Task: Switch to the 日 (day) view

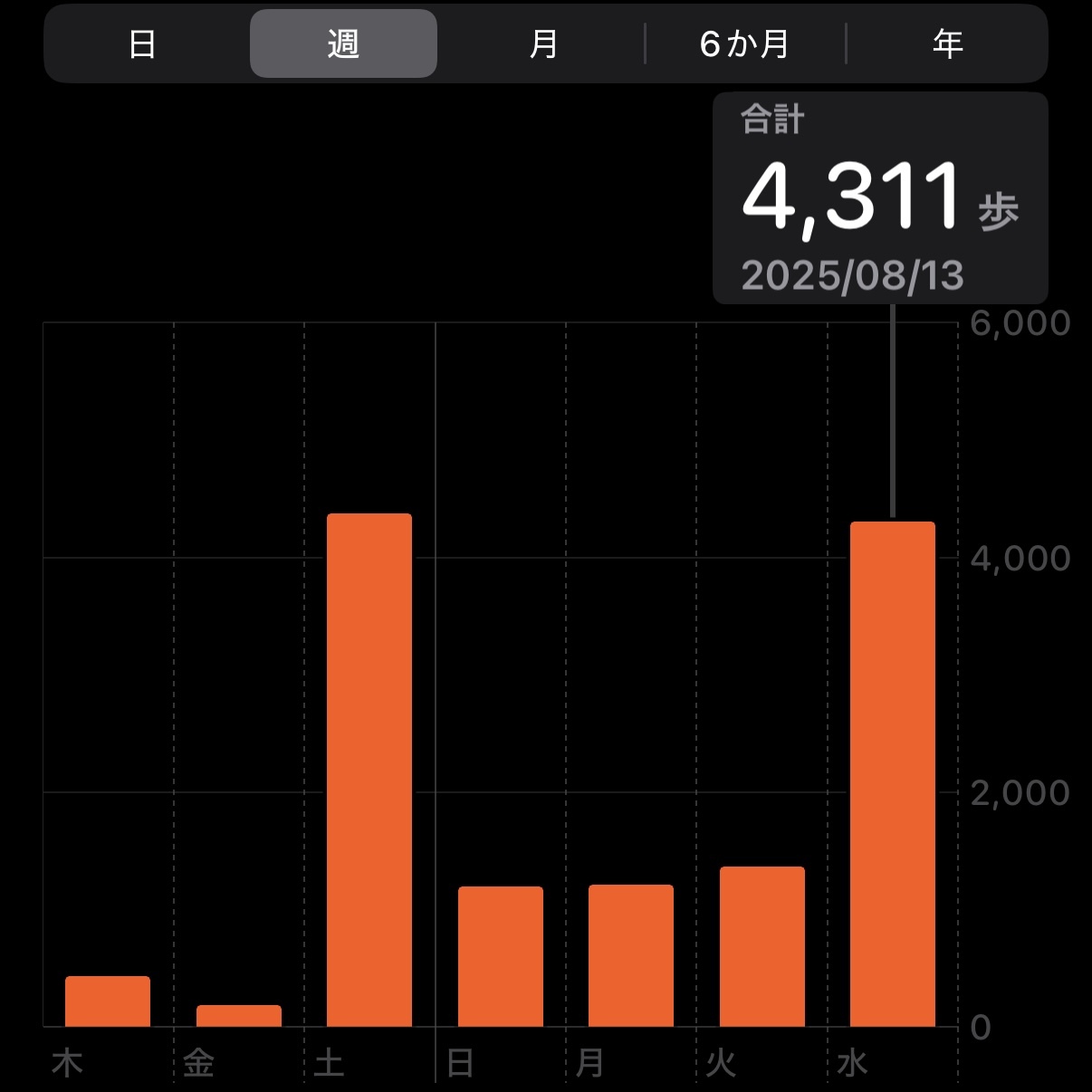Action: [143, 43]
